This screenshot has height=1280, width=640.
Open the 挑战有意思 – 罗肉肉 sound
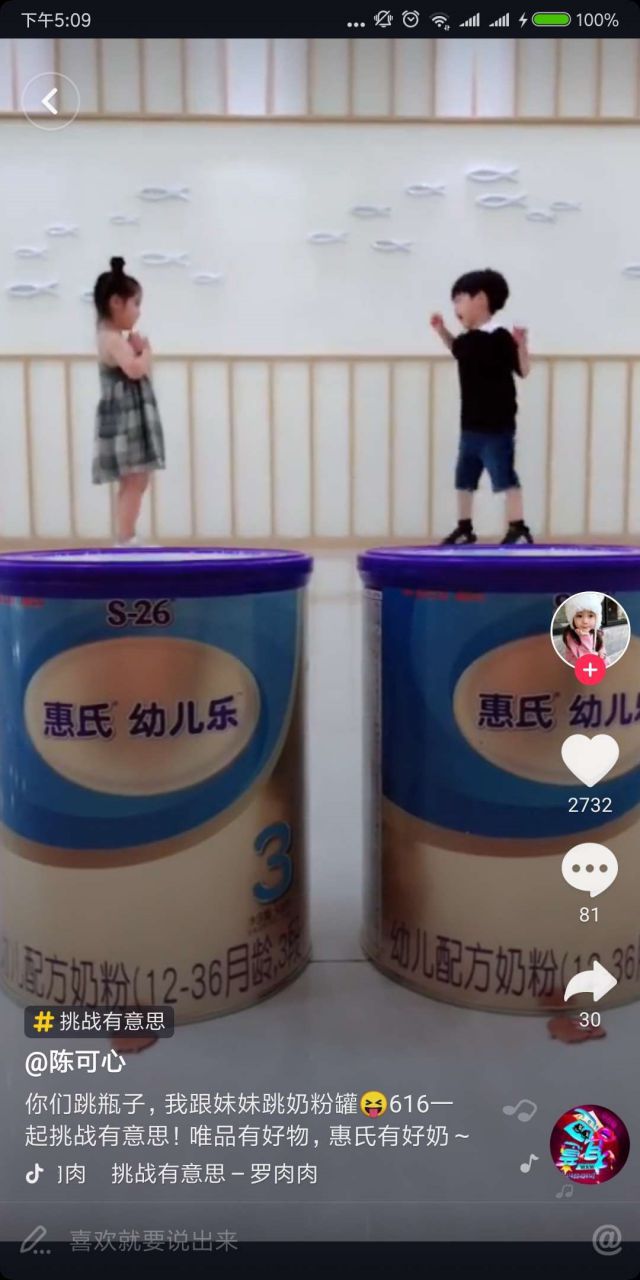(214, 1174)
